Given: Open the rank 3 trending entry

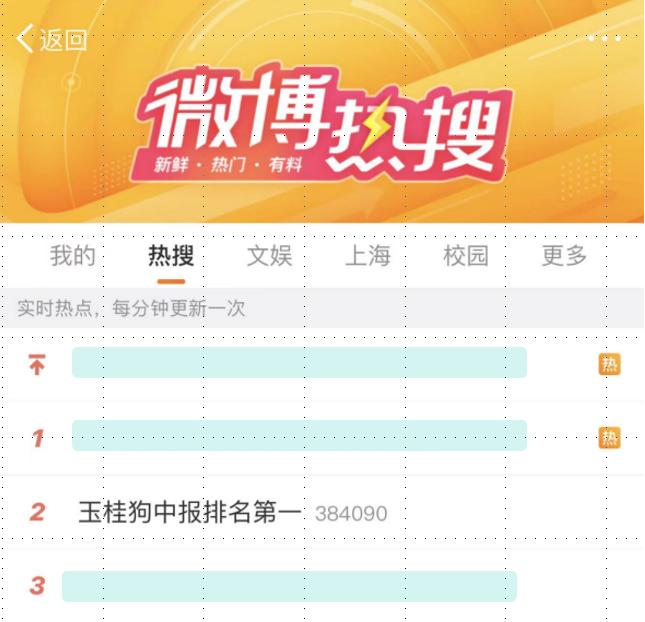Looking at the screenshot, I should point(289,586).
